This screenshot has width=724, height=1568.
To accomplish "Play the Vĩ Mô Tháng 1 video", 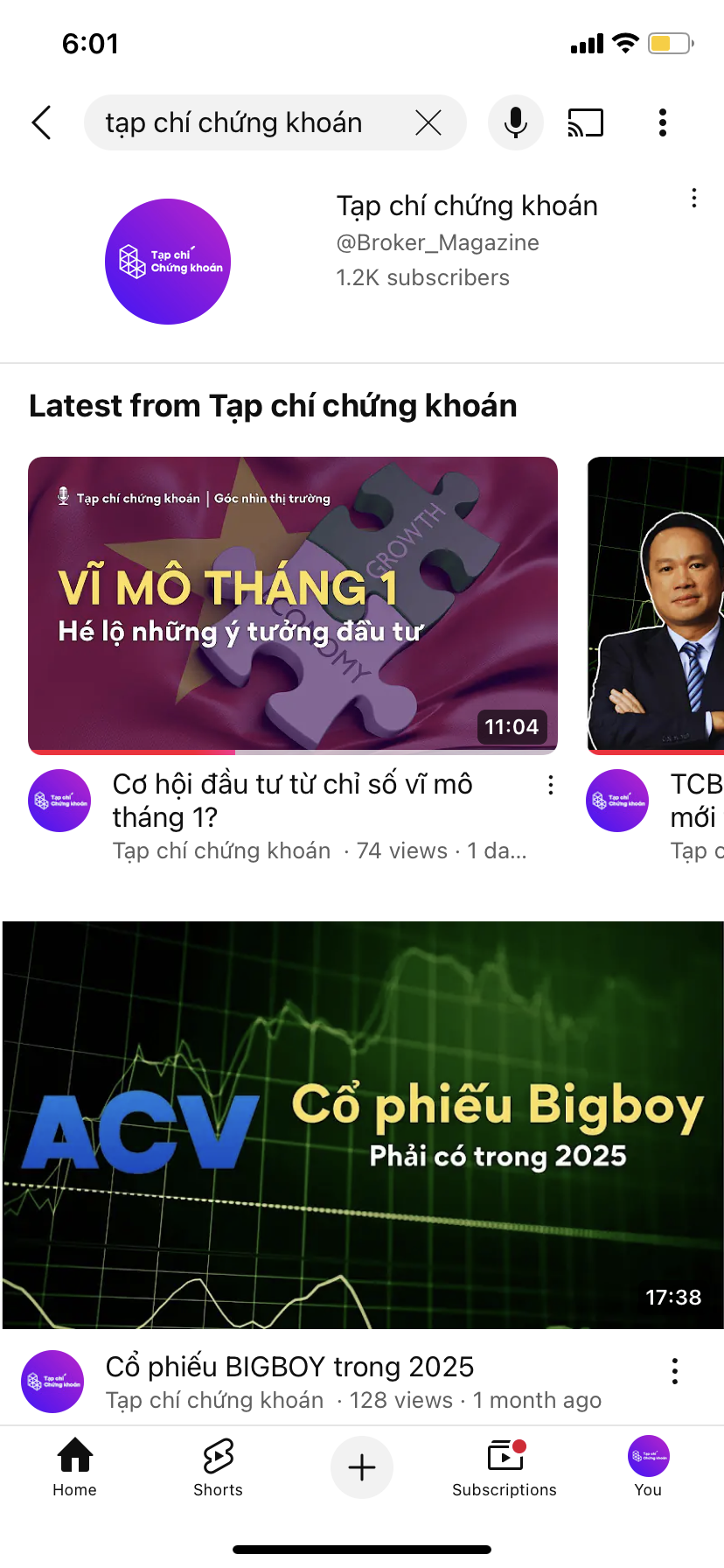I will [x=293, y=604].
